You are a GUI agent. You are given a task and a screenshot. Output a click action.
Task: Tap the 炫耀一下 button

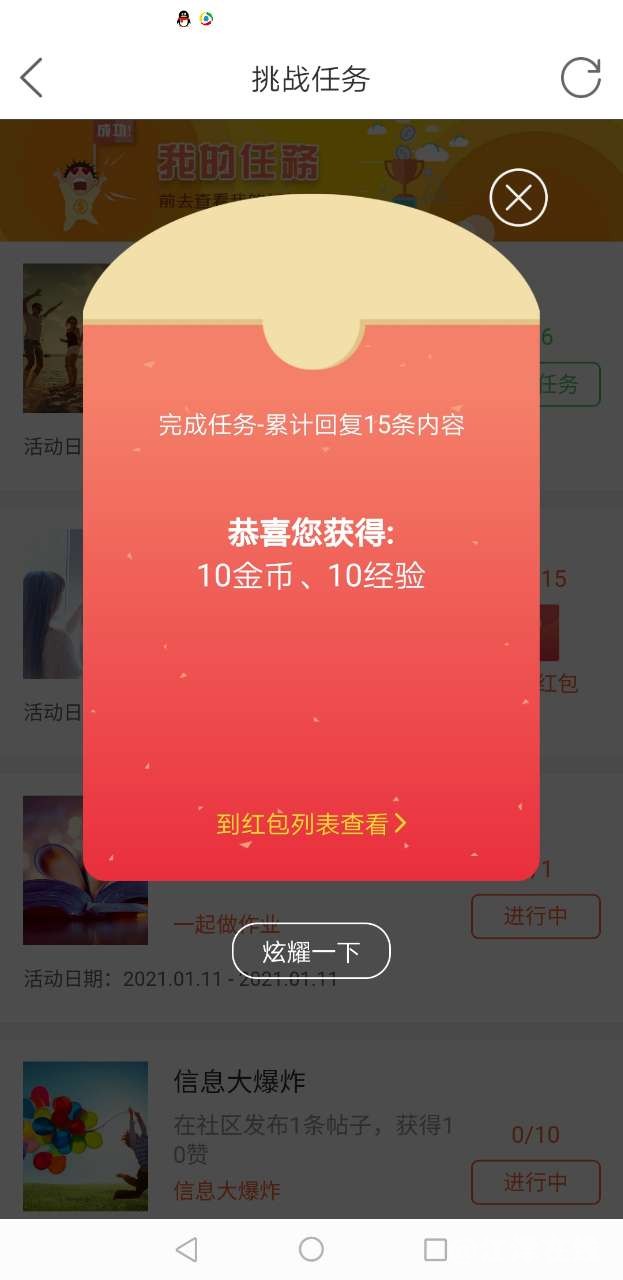311,951
